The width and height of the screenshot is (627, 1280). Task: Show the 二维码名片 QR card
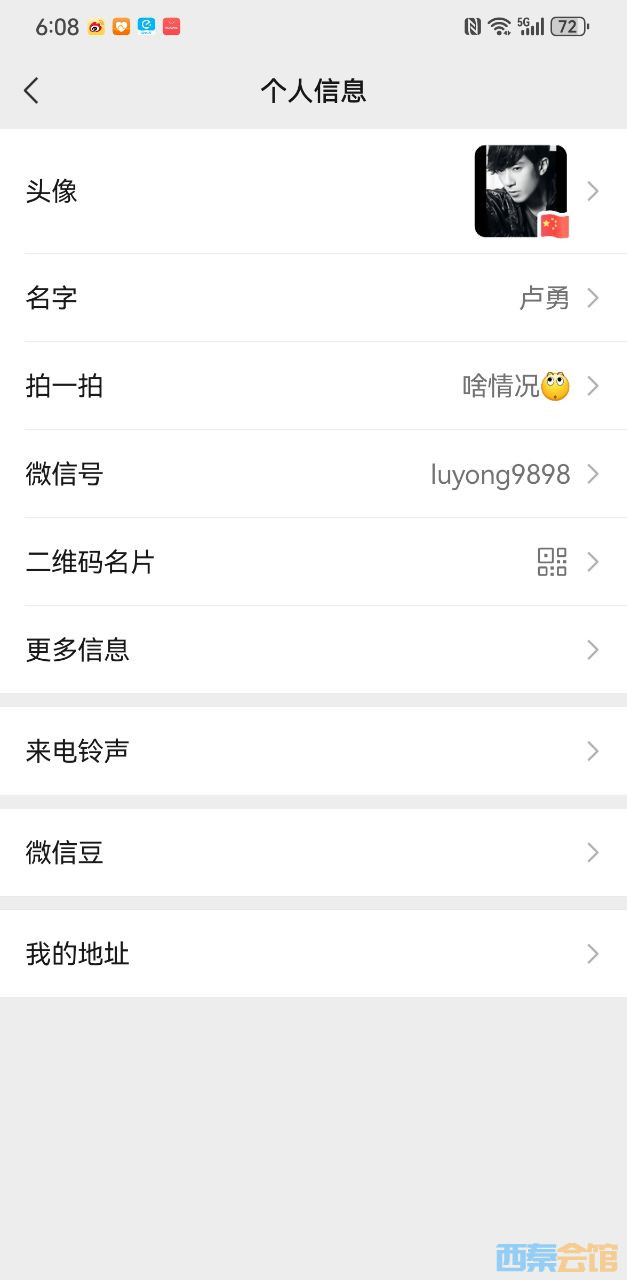[x=313, y=562]
